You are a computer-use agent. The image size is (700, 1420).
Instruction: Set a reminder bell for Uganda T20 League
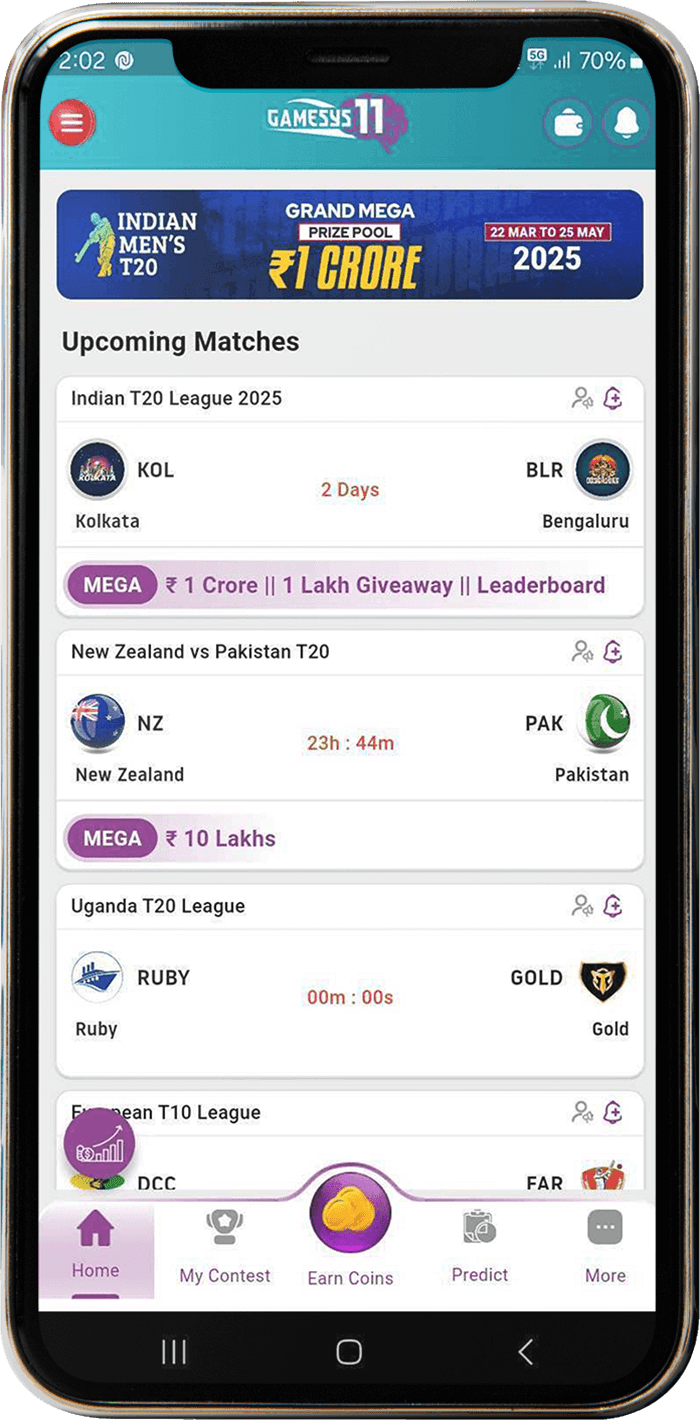613,906
